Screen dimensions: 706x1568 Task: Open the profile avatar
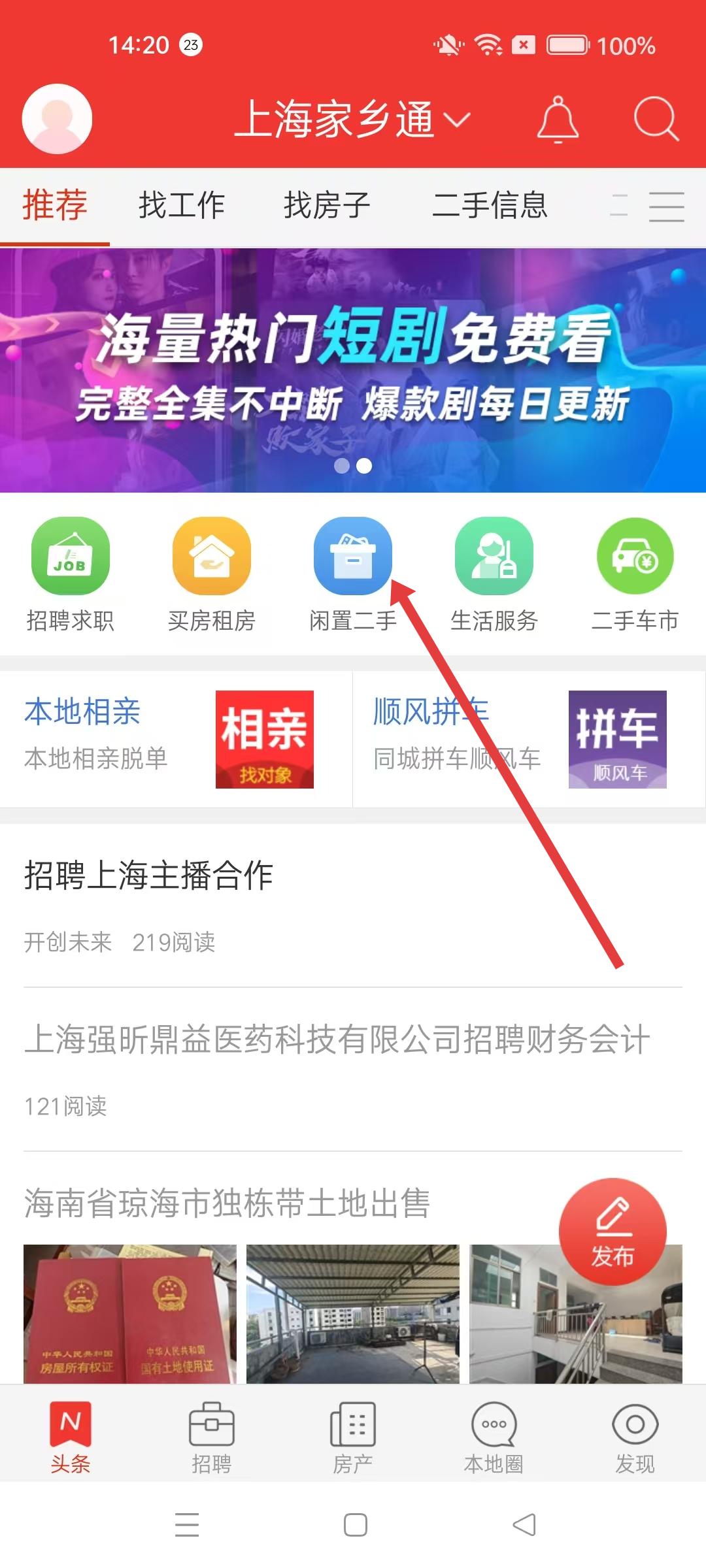tap(57, 119)
